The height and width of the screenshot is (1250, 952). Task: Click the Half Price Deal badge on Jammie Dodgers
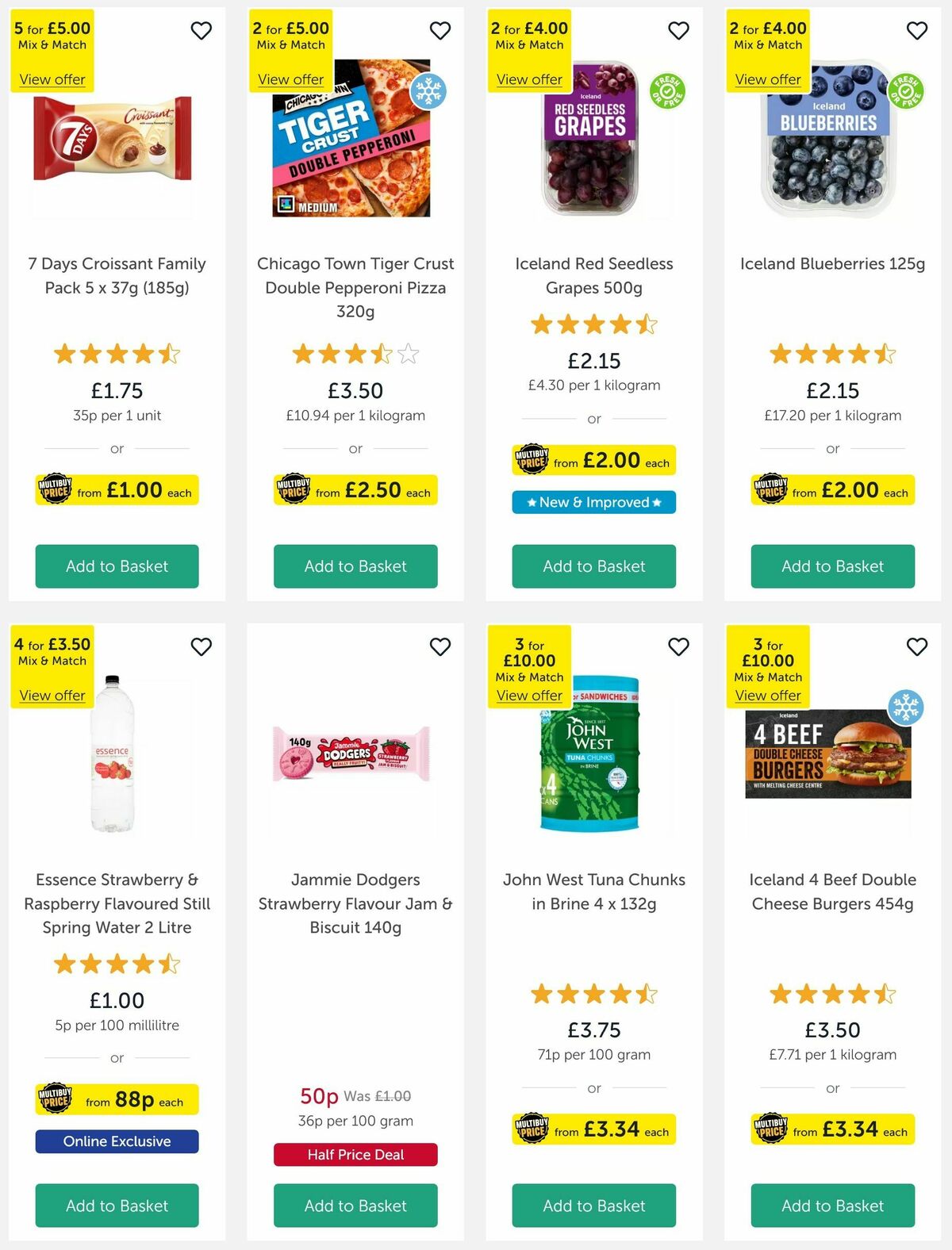(355, 1155)
